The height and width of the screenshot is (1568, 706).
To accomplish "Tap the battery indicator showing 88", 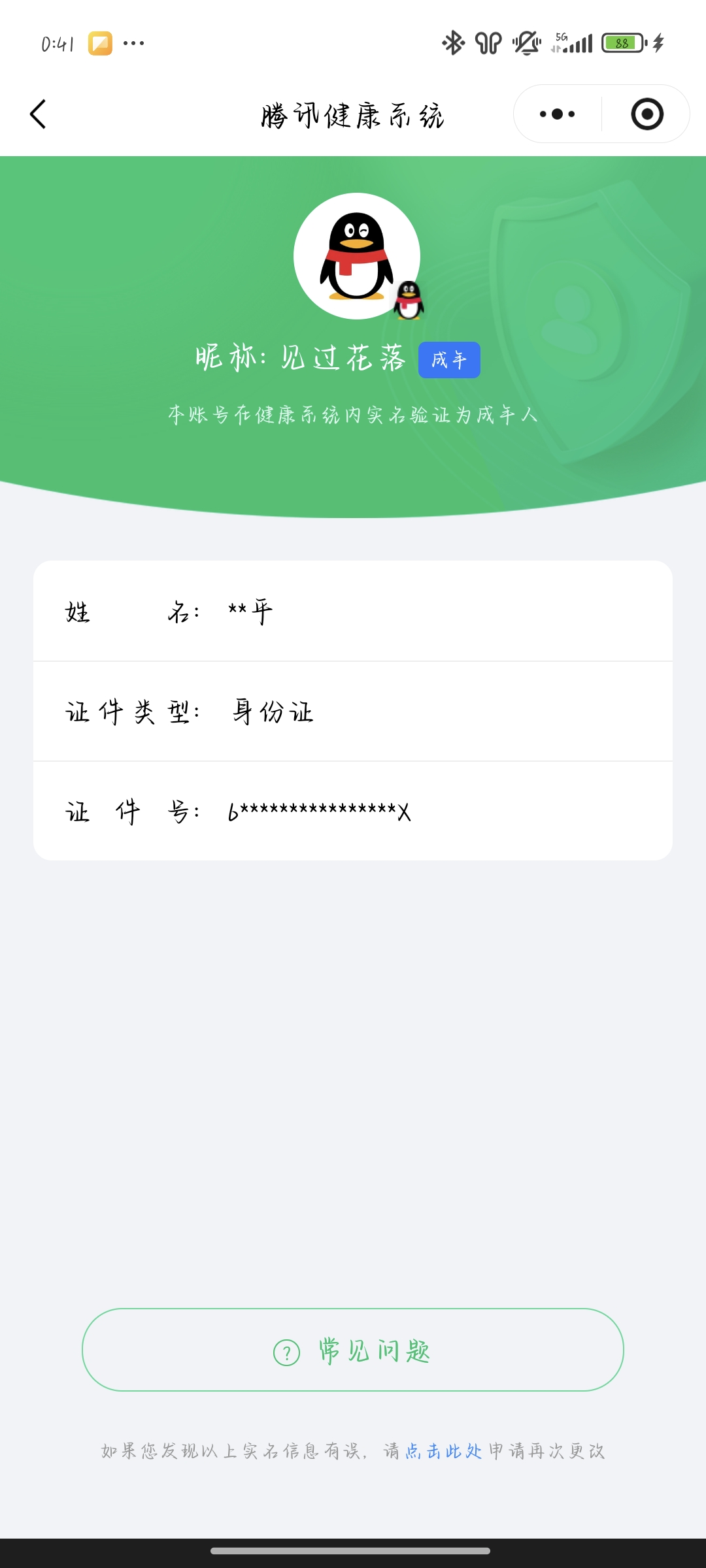I will click(622, 42).
